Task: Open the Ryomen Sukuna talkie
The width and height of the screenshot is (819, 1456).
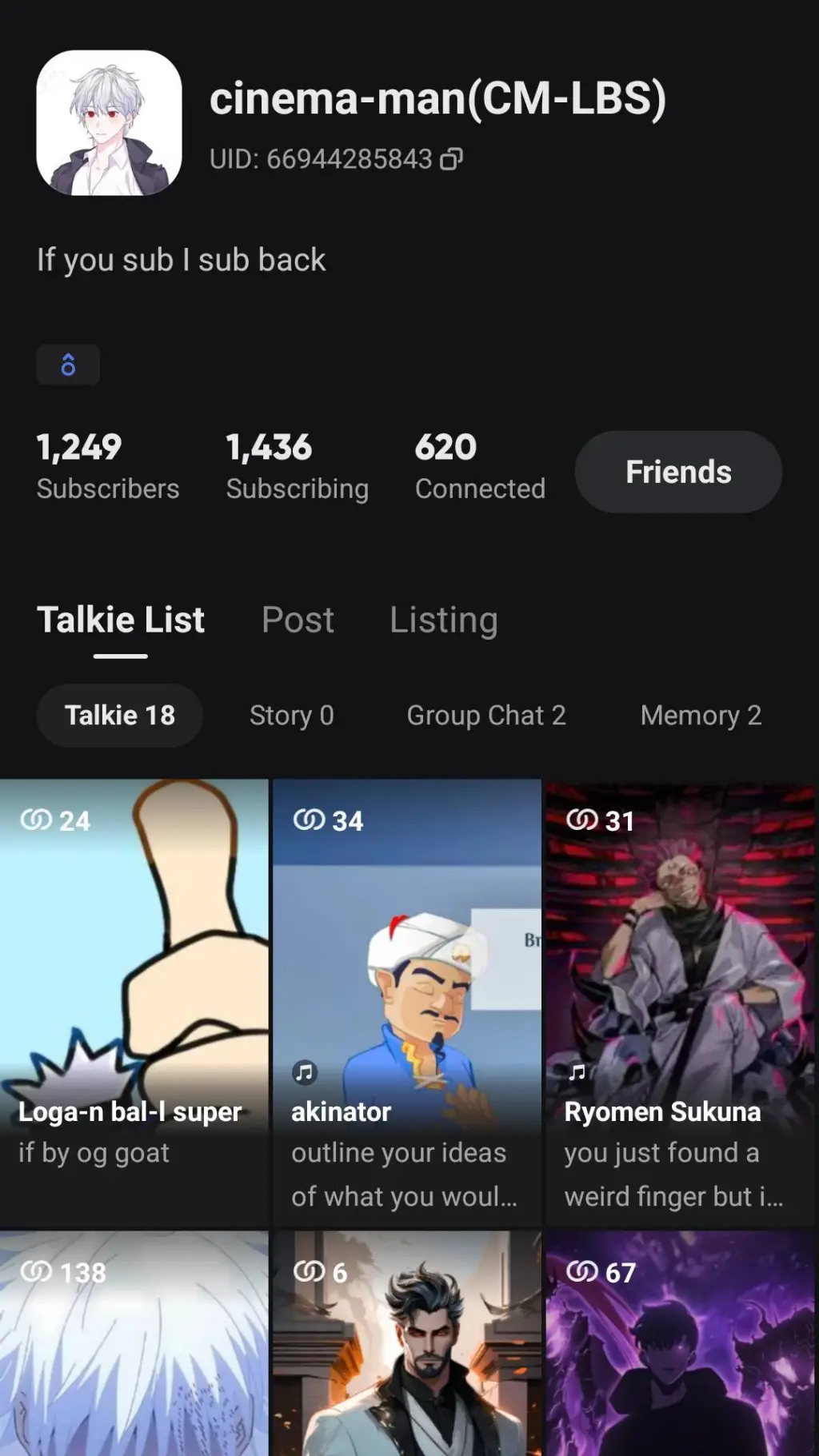Action: click(680, 999)
